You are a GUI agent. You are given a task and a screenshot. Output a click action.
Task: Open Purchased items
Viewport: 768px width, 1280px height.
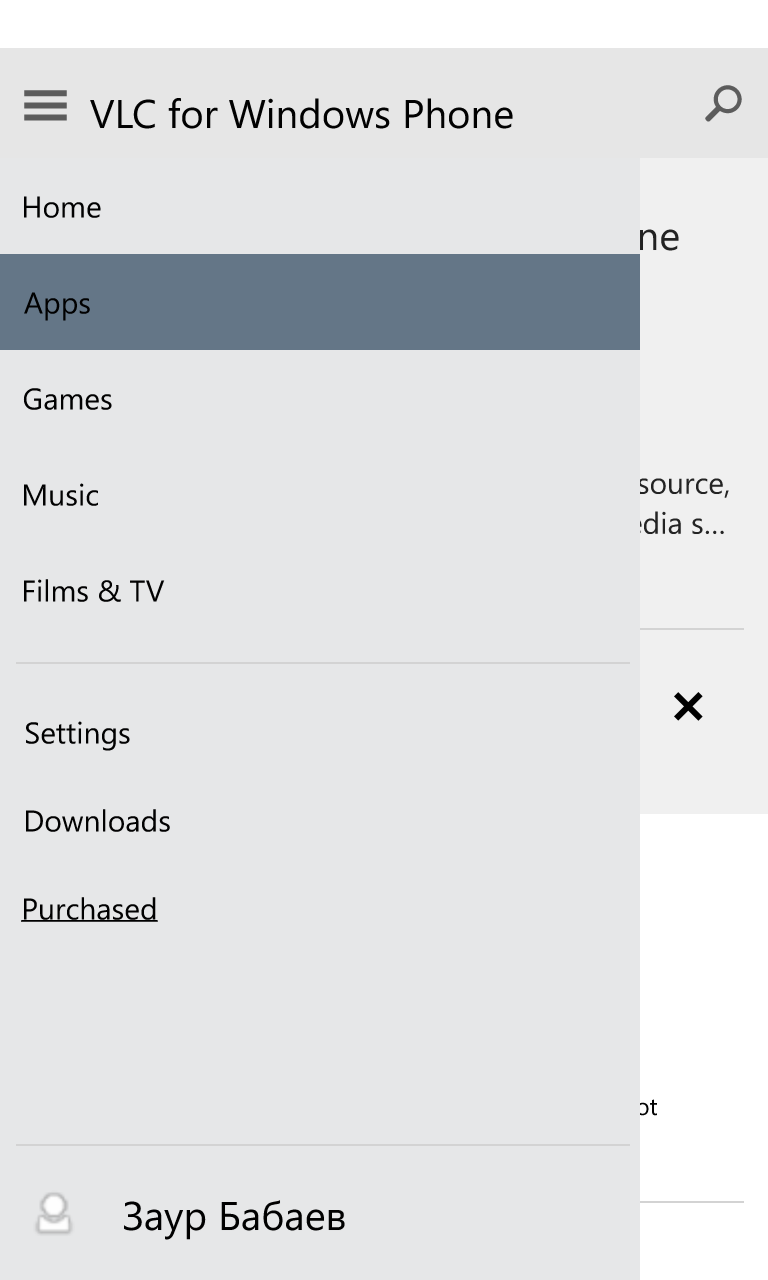pyautogui.click(x=90, y=909)
